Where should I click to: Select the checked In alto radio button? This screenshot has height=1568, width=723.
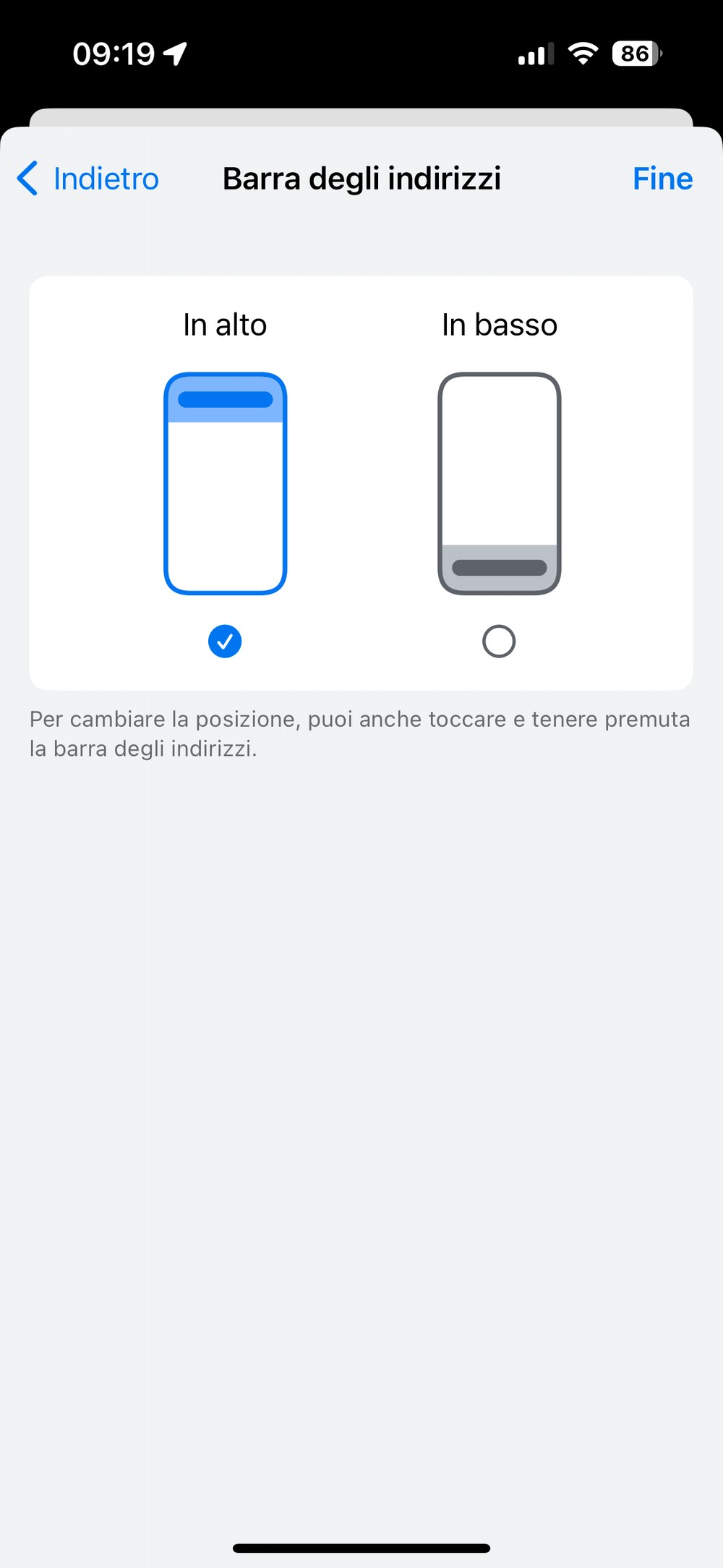[x=225, y=642]
